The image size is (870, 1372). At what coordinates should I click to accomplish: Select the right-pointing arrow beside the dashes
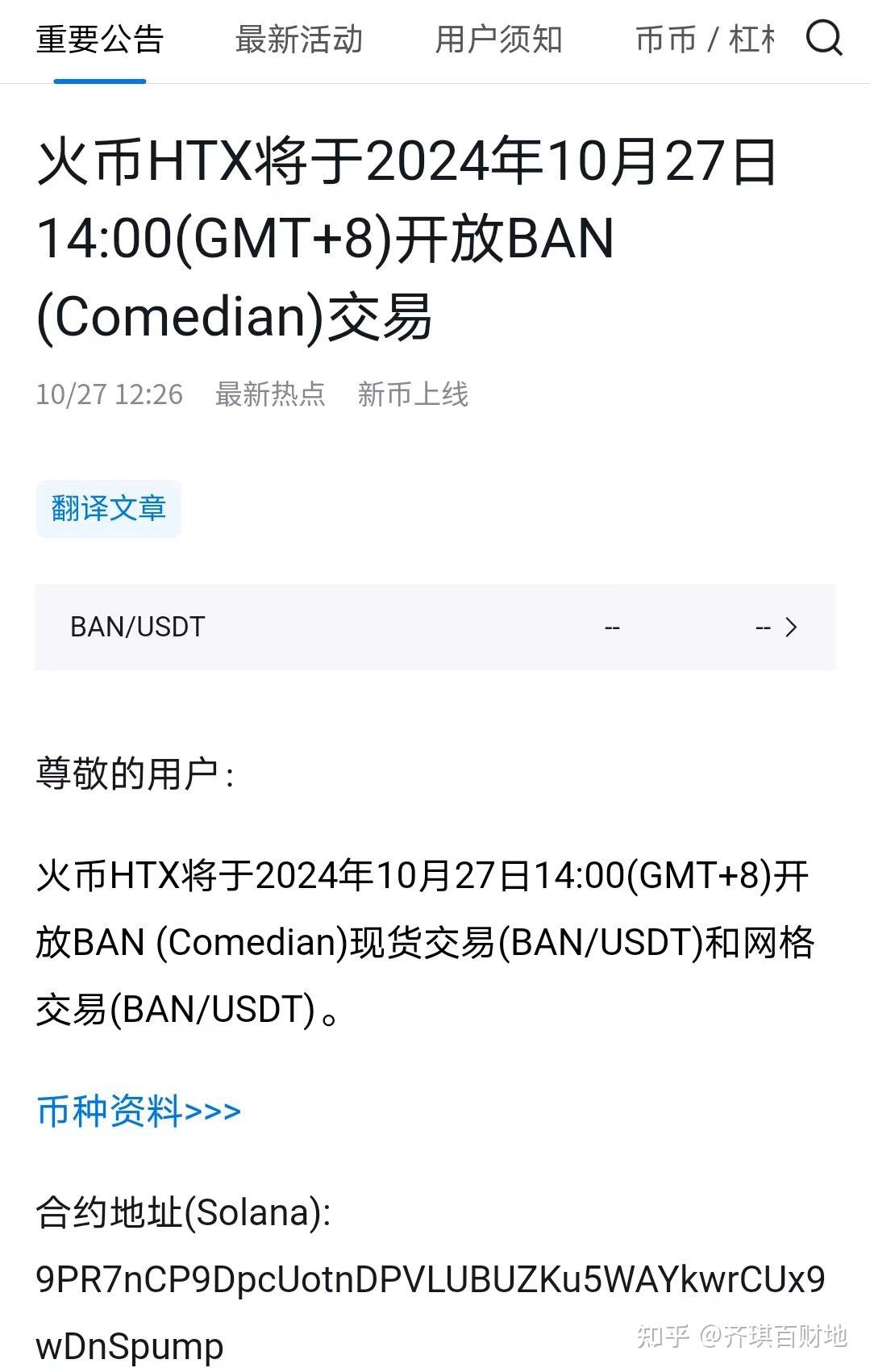[793, 626]
